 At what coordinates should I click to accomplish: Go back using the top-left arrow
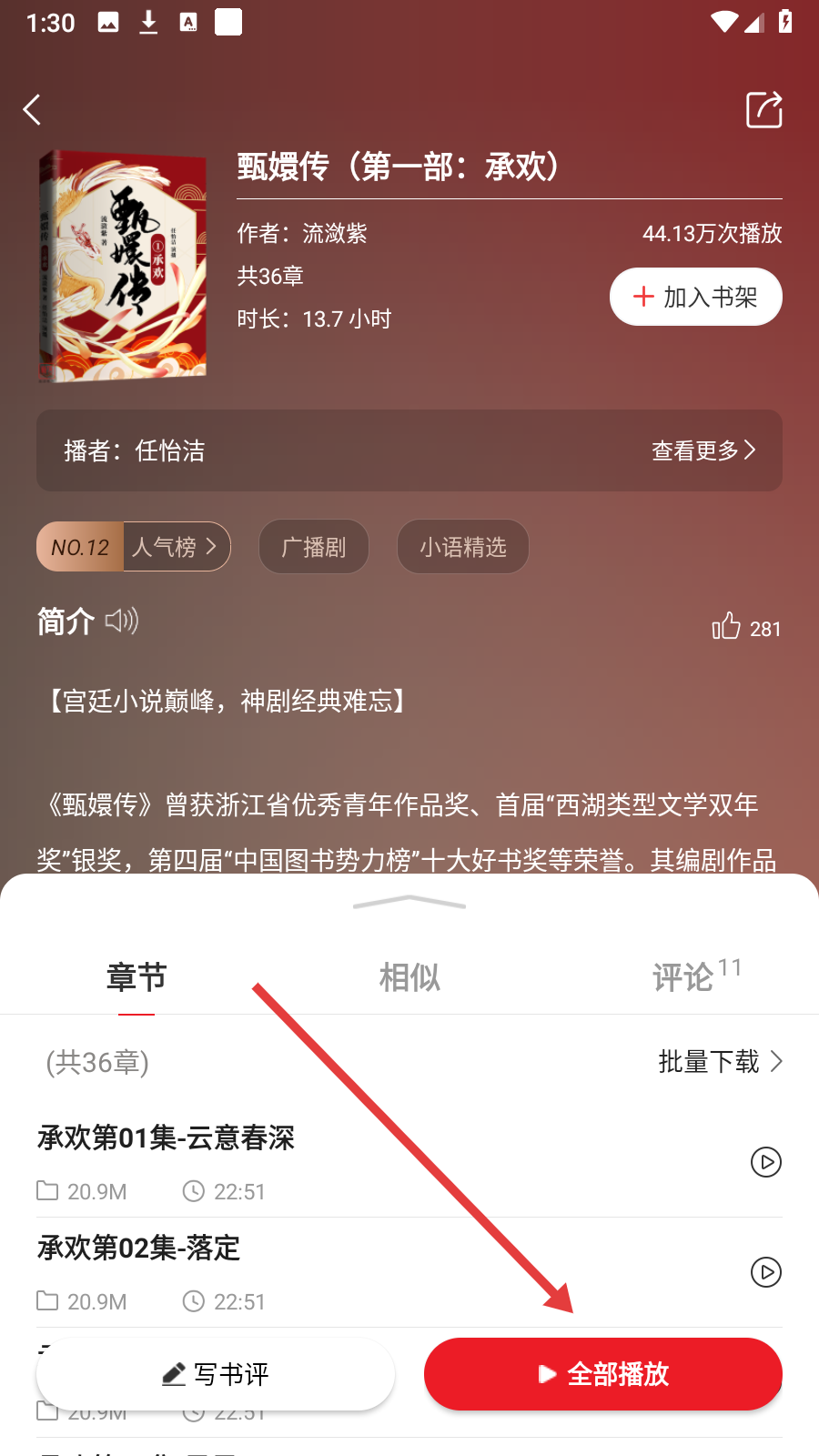[x=33, y=110]
